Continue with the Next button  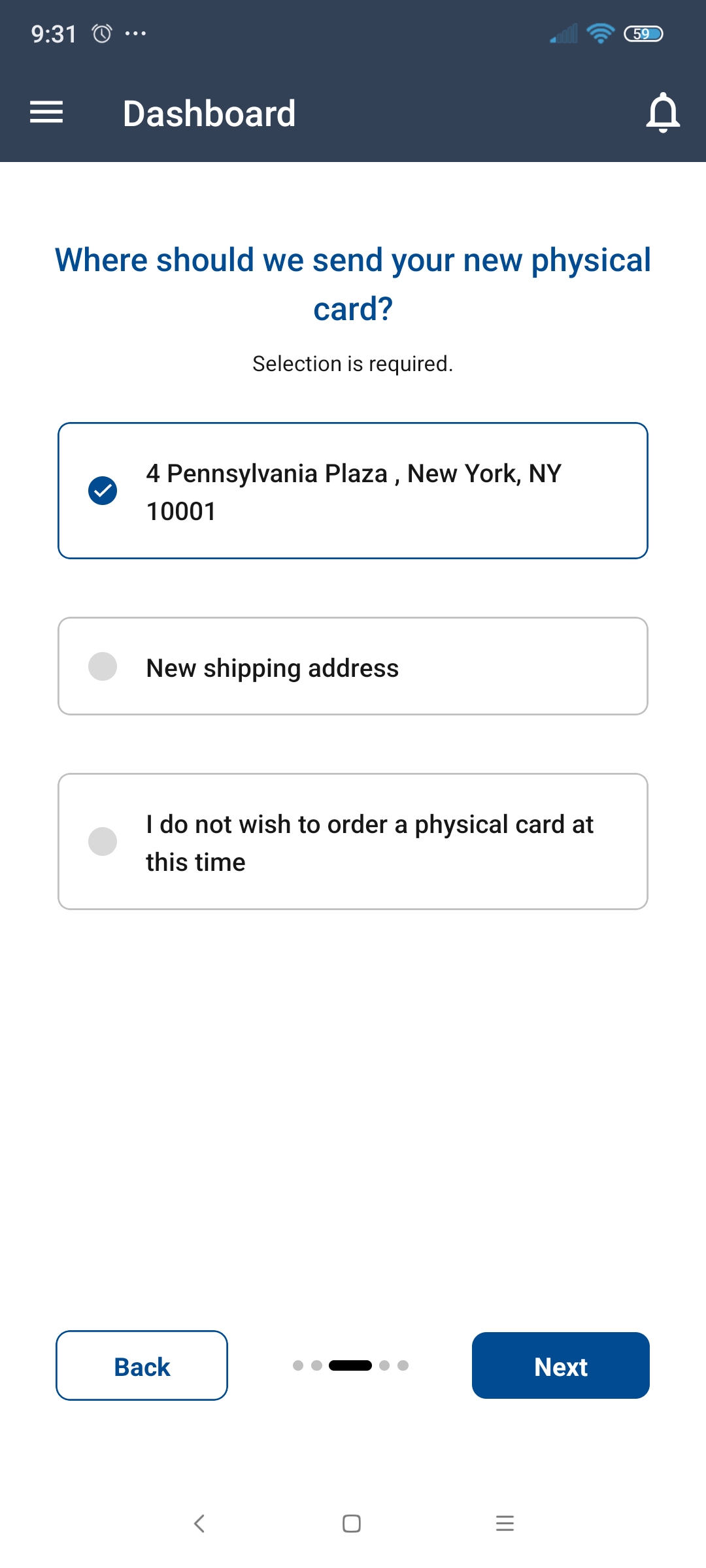561,1365
